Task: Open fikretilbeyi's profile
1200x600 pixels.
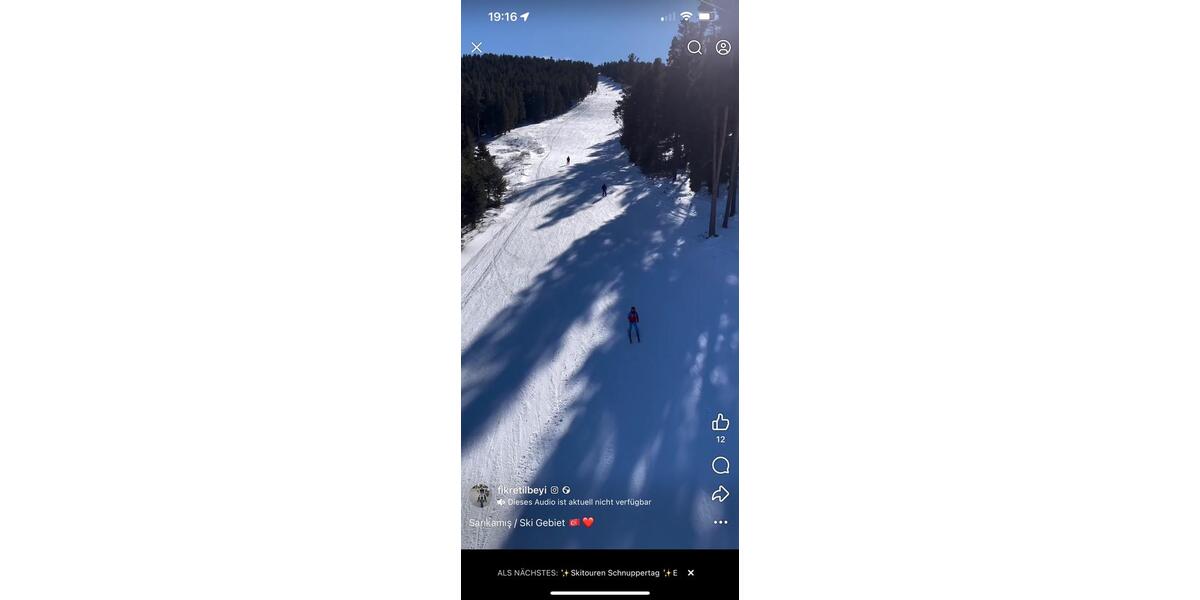Action: (522, 490)
